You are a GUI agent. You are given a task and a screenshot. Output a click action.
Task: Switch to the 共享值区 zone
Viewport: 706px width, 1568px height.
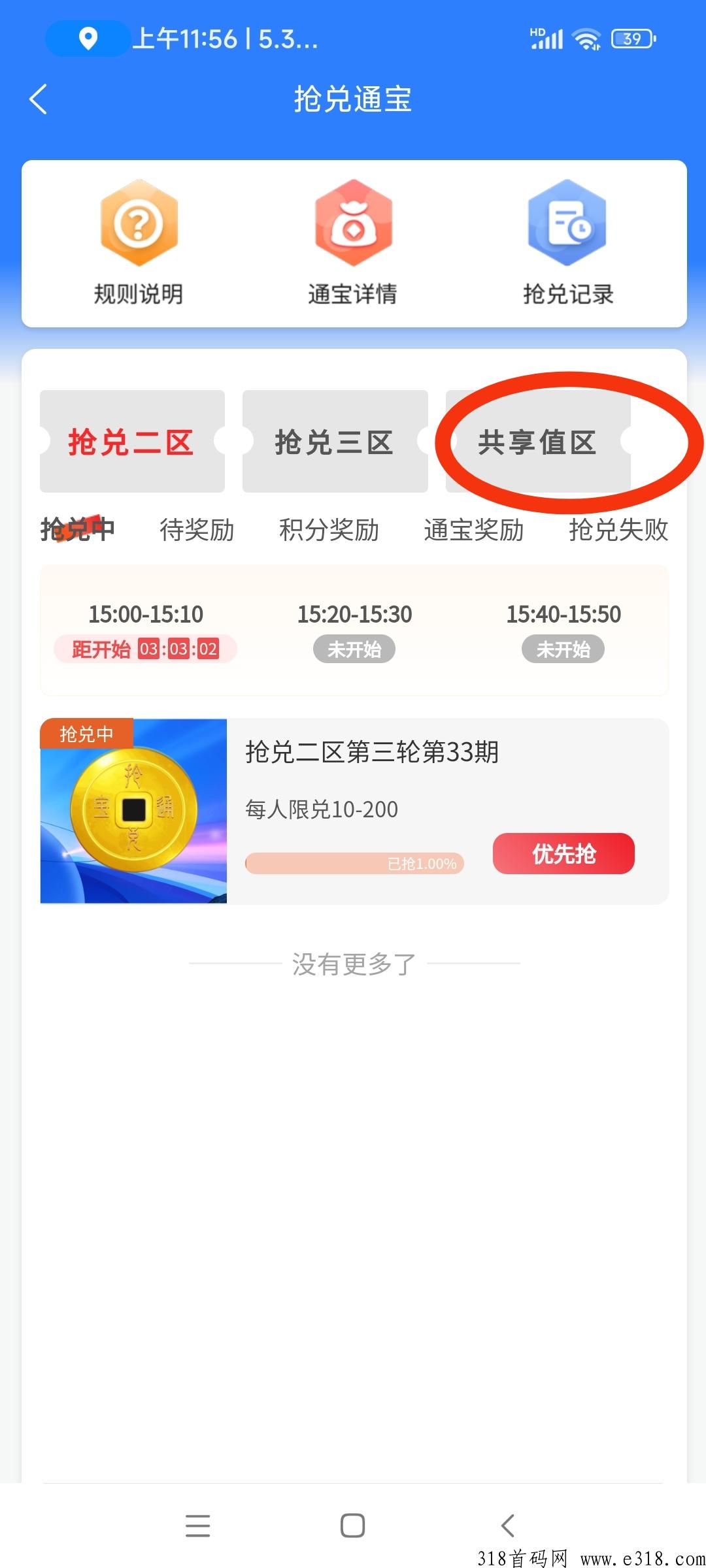(537, 442)
